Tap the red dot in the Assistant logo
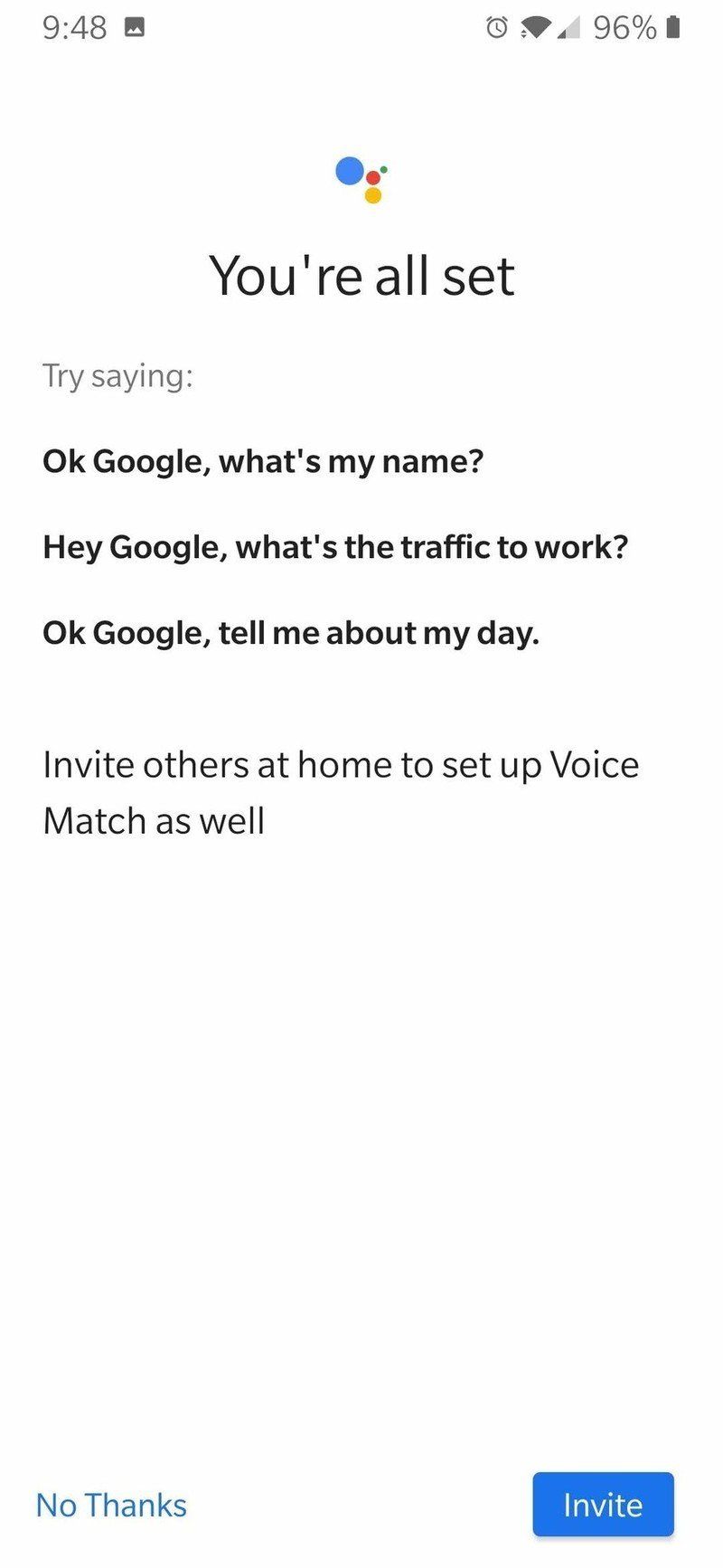 pyautogui.click(x=373, y=177)
